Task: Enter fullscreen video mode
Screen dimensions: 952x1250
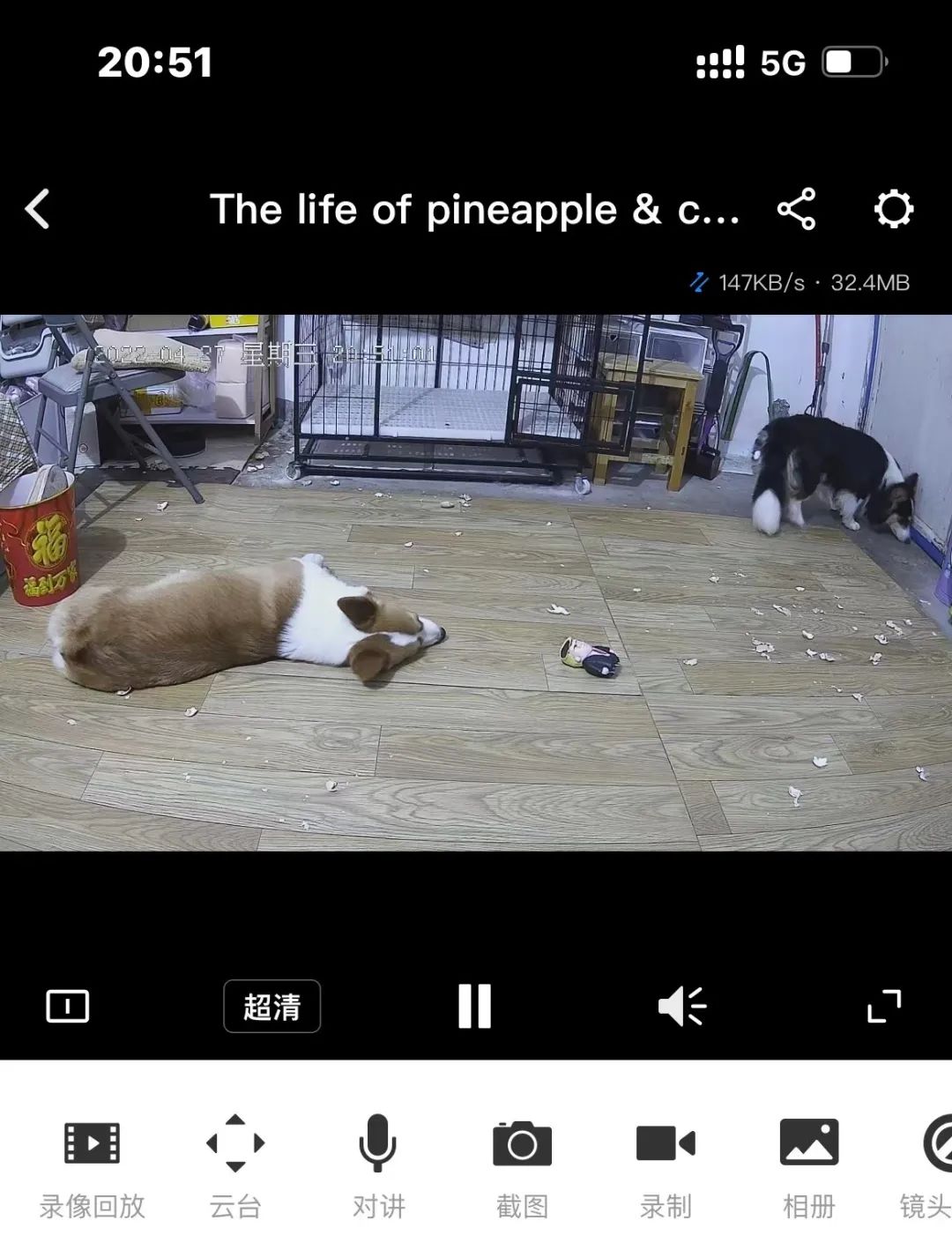Action: click(884, 1006)
